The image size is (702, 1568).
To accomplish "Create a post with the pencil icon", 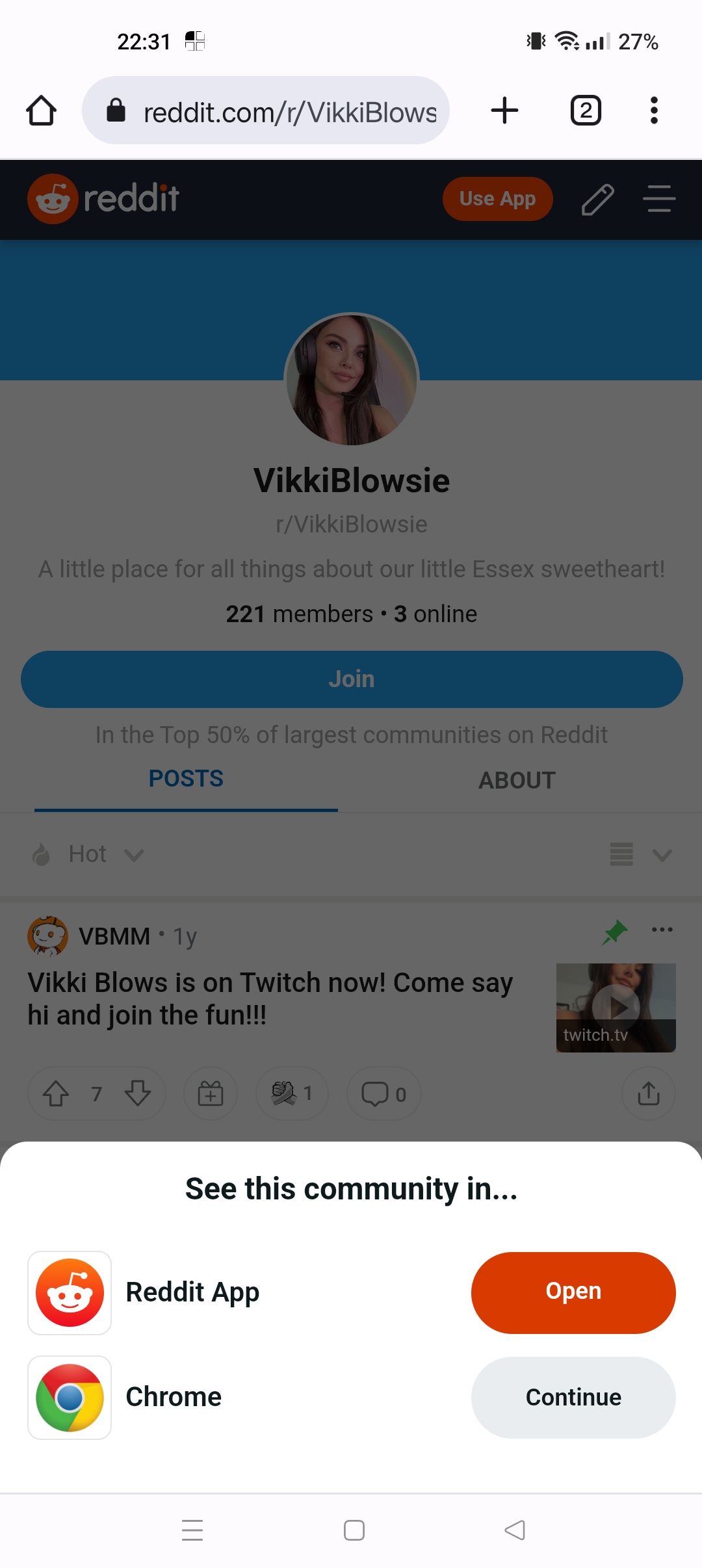I will [597, 199].
